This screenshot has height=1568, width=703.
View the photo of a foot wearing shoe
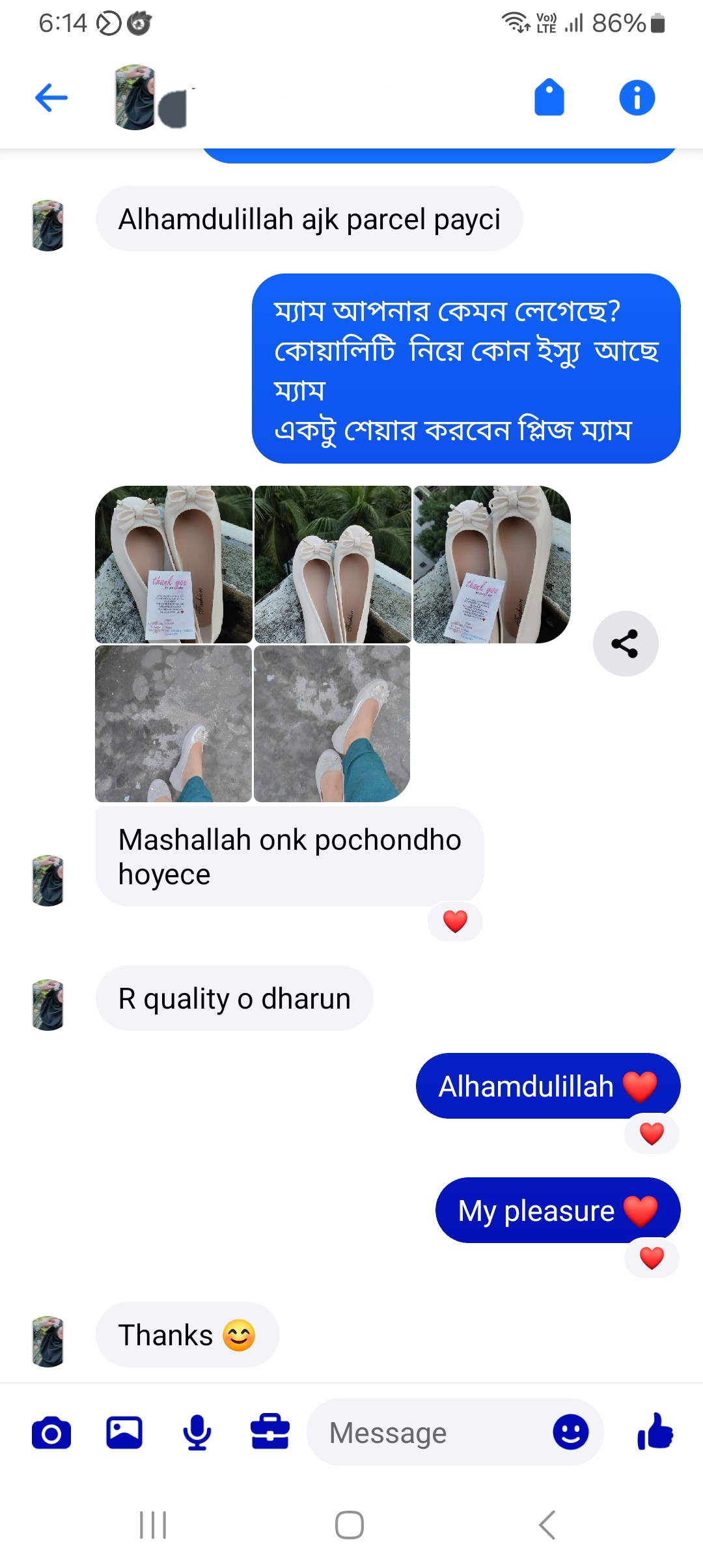pyautogui.click(x=173, y=723)
